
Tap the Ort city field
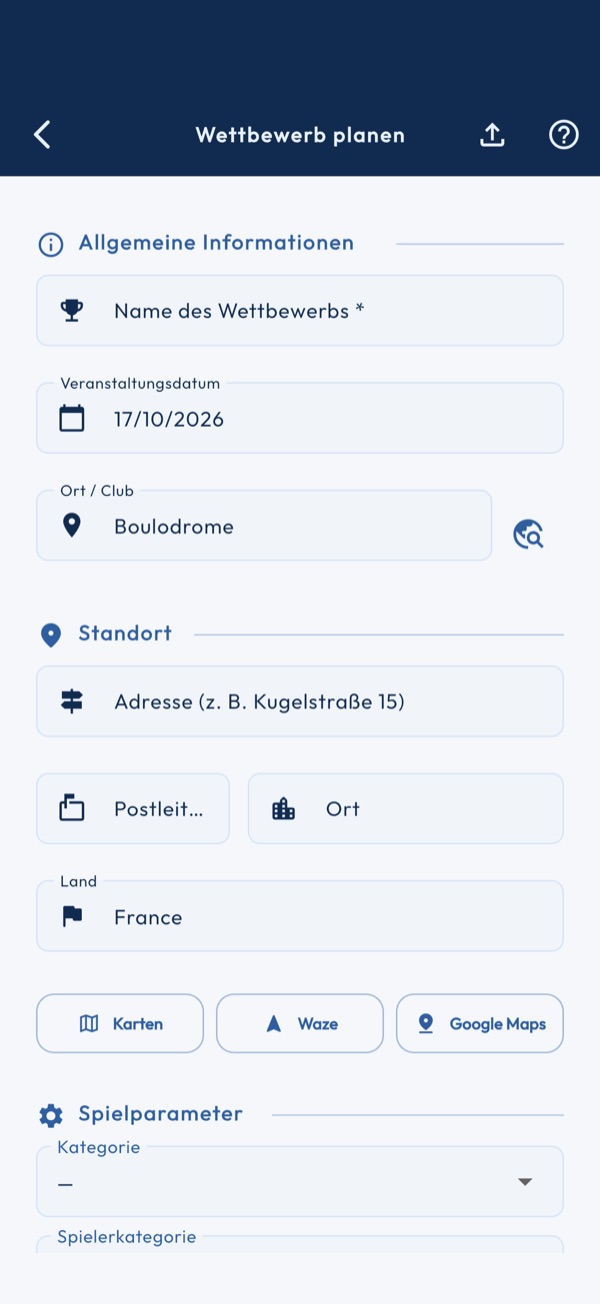pyautogui.click(x=406, y=809)
